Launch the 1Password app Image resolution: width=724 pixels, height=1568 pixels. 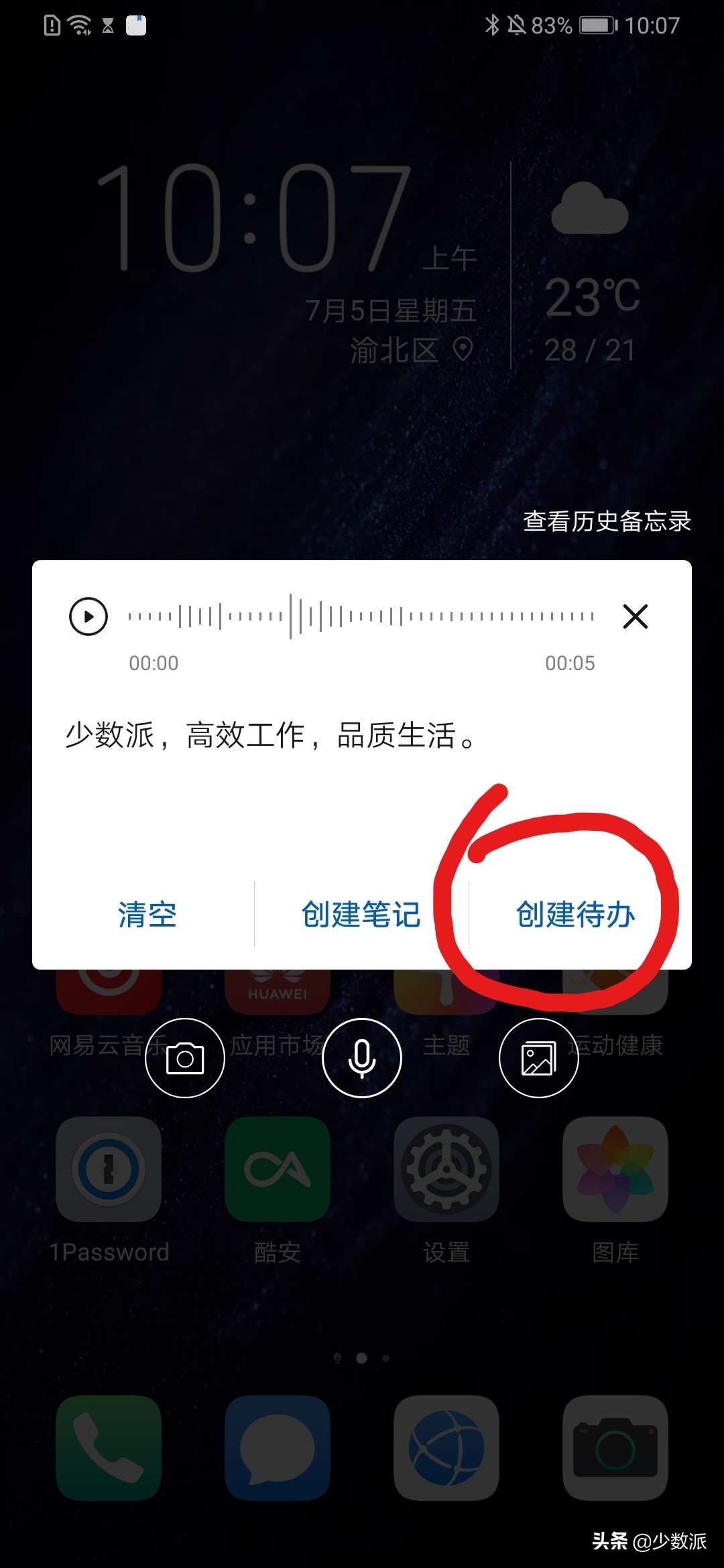tap(109, 1168)
